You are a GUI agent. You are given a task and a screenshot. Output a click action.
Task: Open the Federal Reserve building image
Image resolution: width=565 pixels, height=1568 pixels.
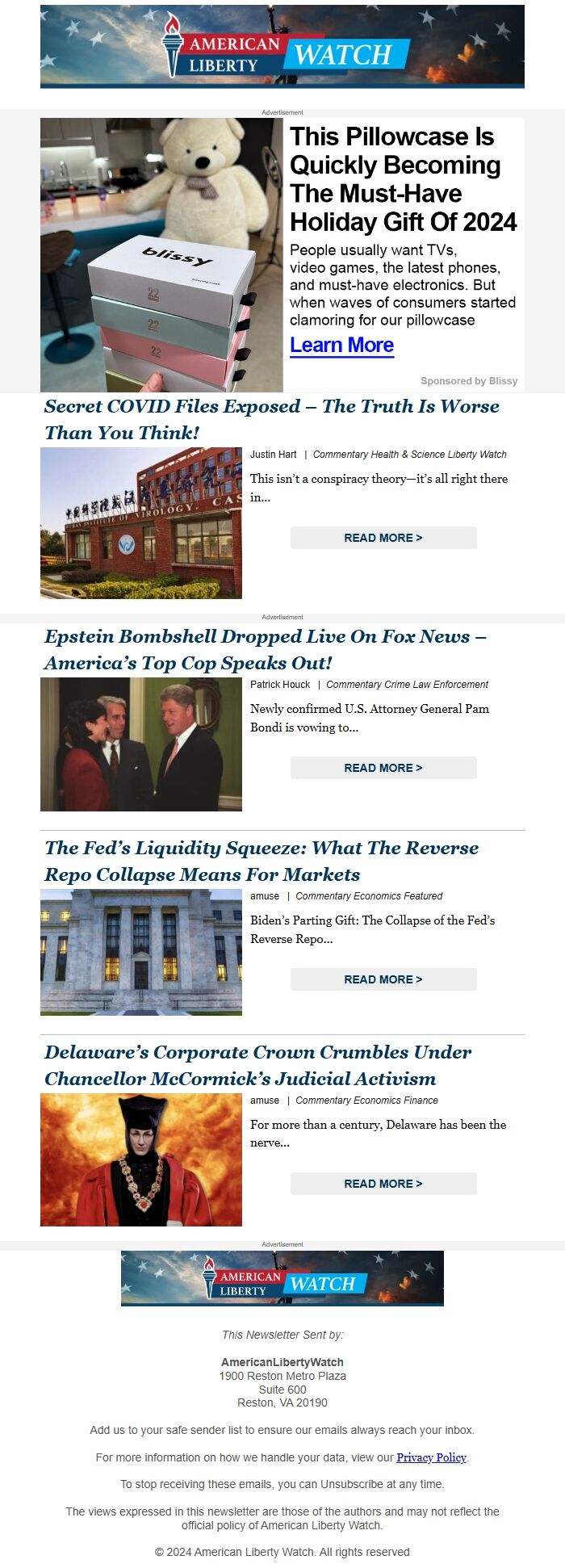point(141,952)
